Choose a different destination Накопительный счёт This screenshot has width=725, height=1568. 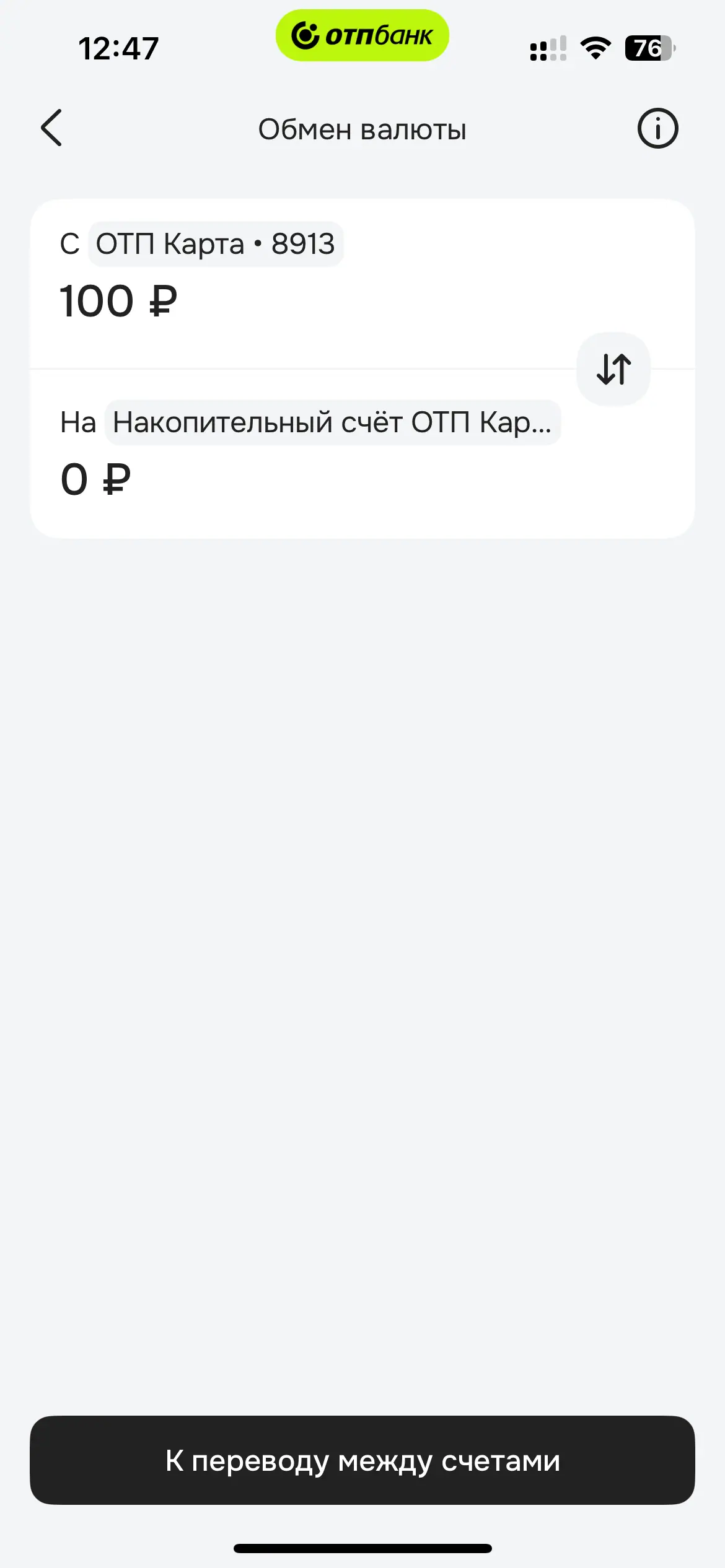coord(332,423)
